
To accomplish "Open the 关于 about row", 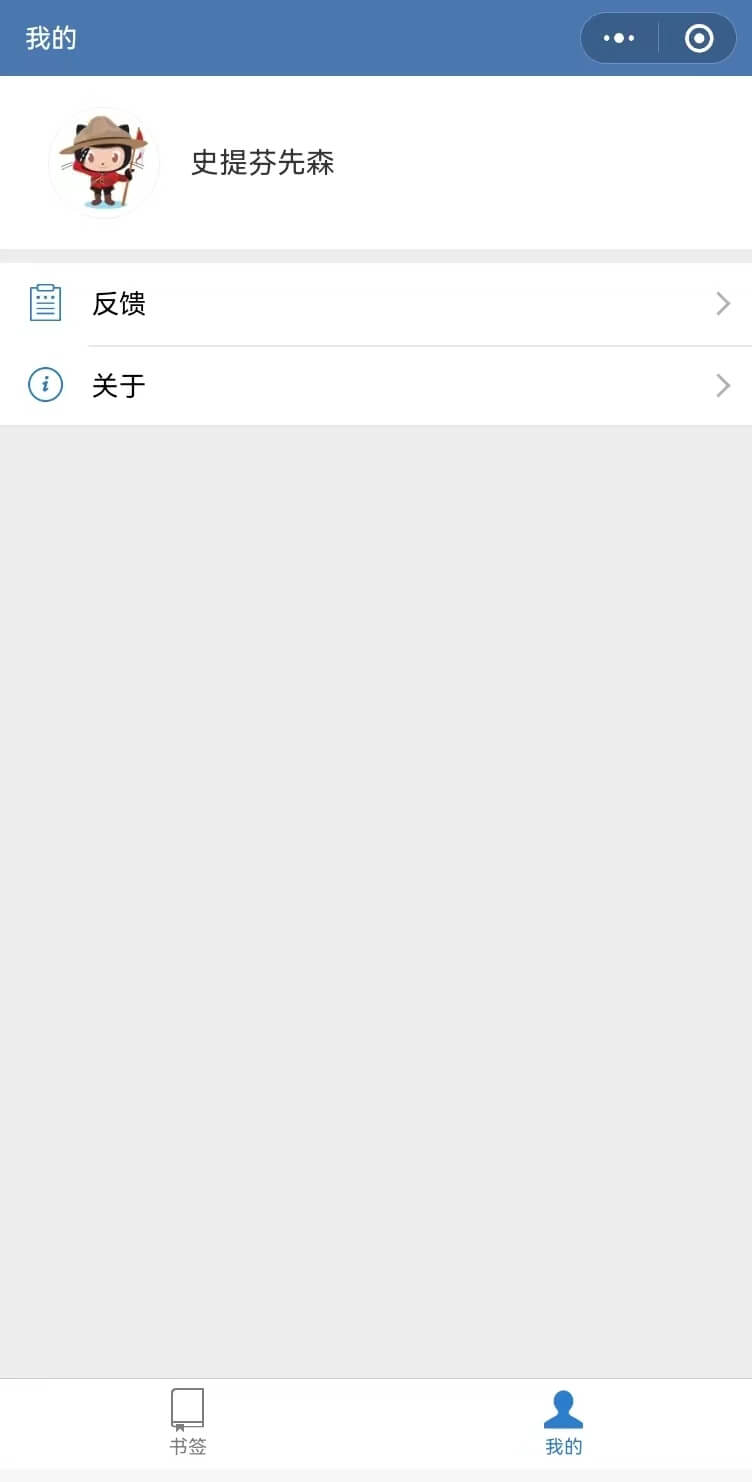I will click(x=376, y=385).
